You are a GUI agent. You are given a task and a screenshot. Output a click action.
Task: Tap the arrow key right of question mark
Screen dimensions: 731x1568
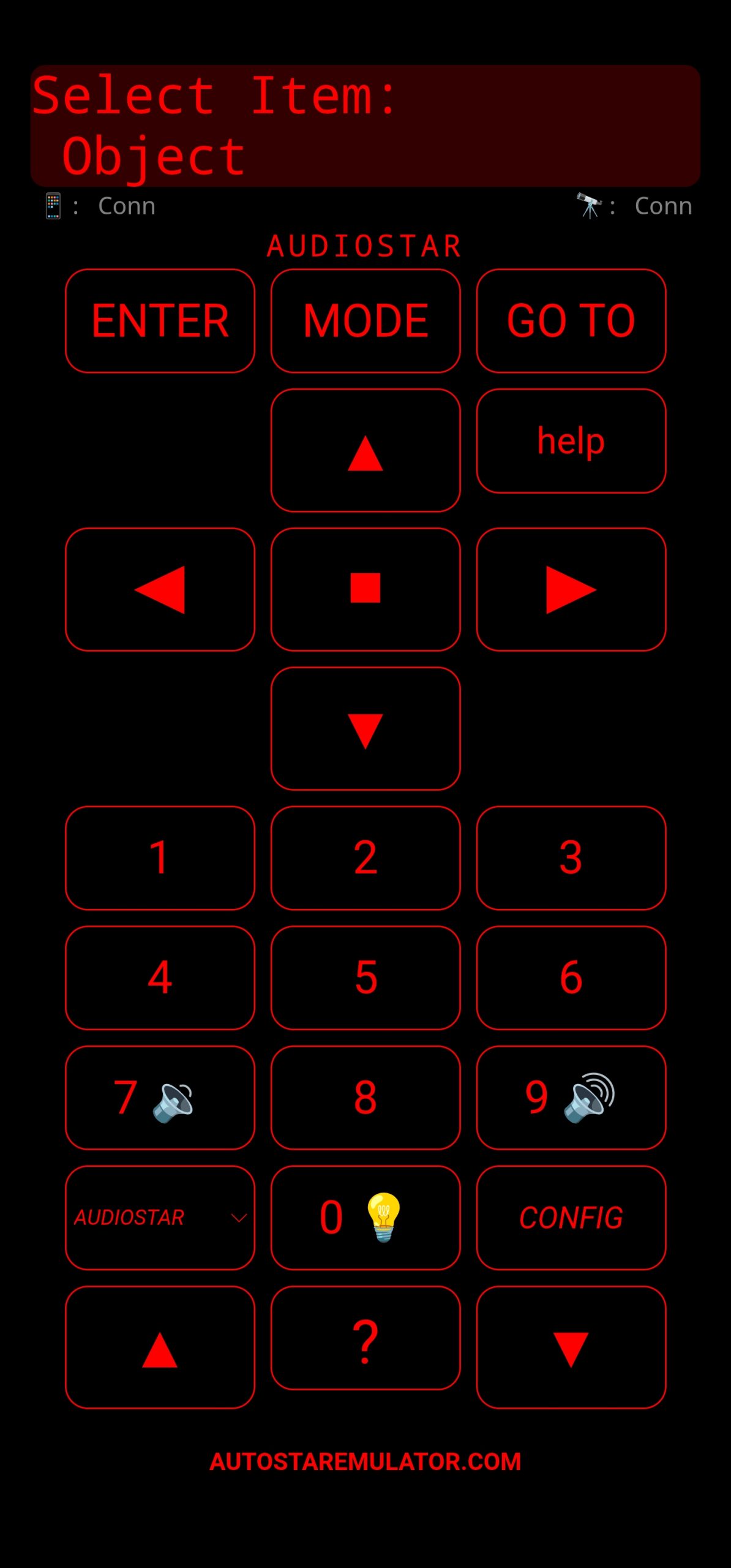[571, 1347]
